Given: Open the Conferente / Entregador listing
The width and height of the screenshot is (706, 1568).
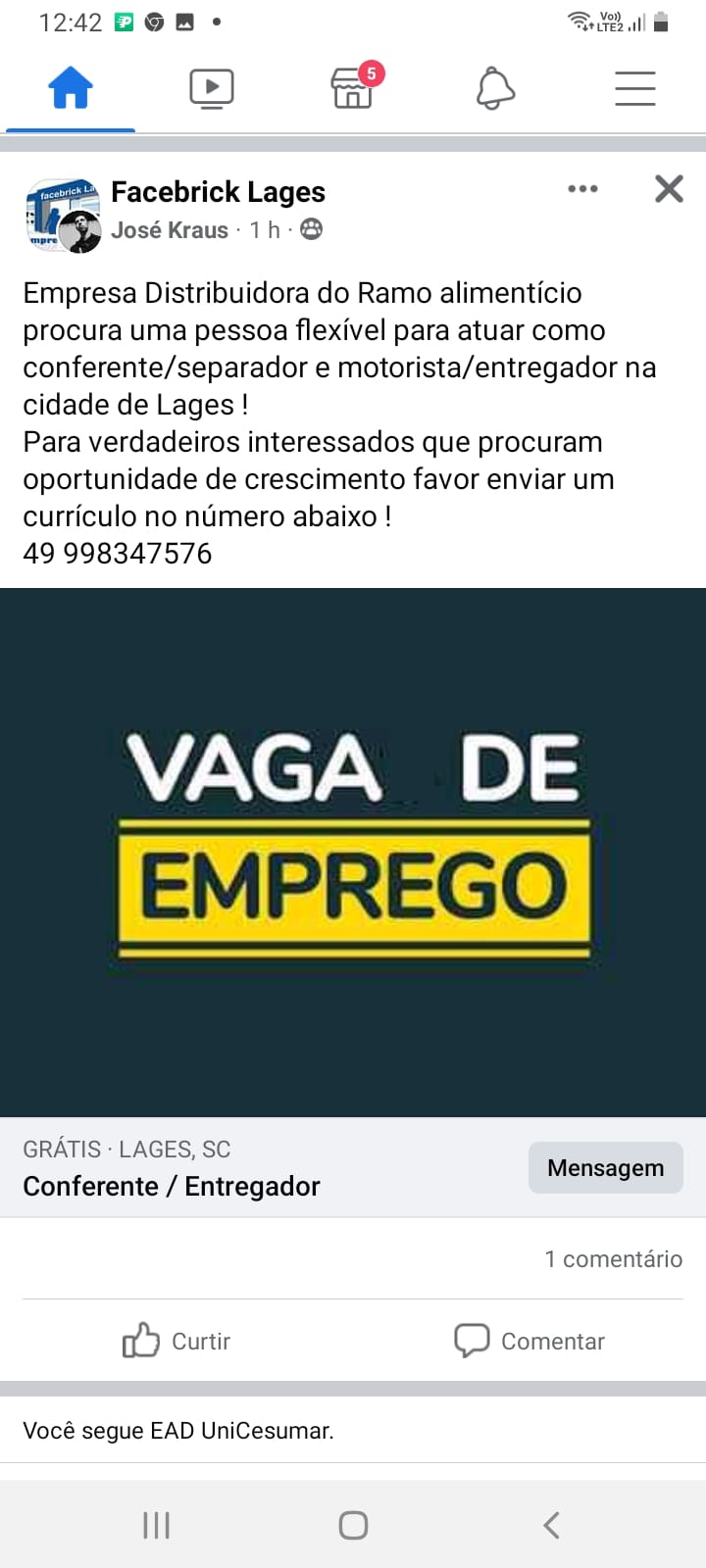Looking at the screenshot, I should tap(172, 1187).
